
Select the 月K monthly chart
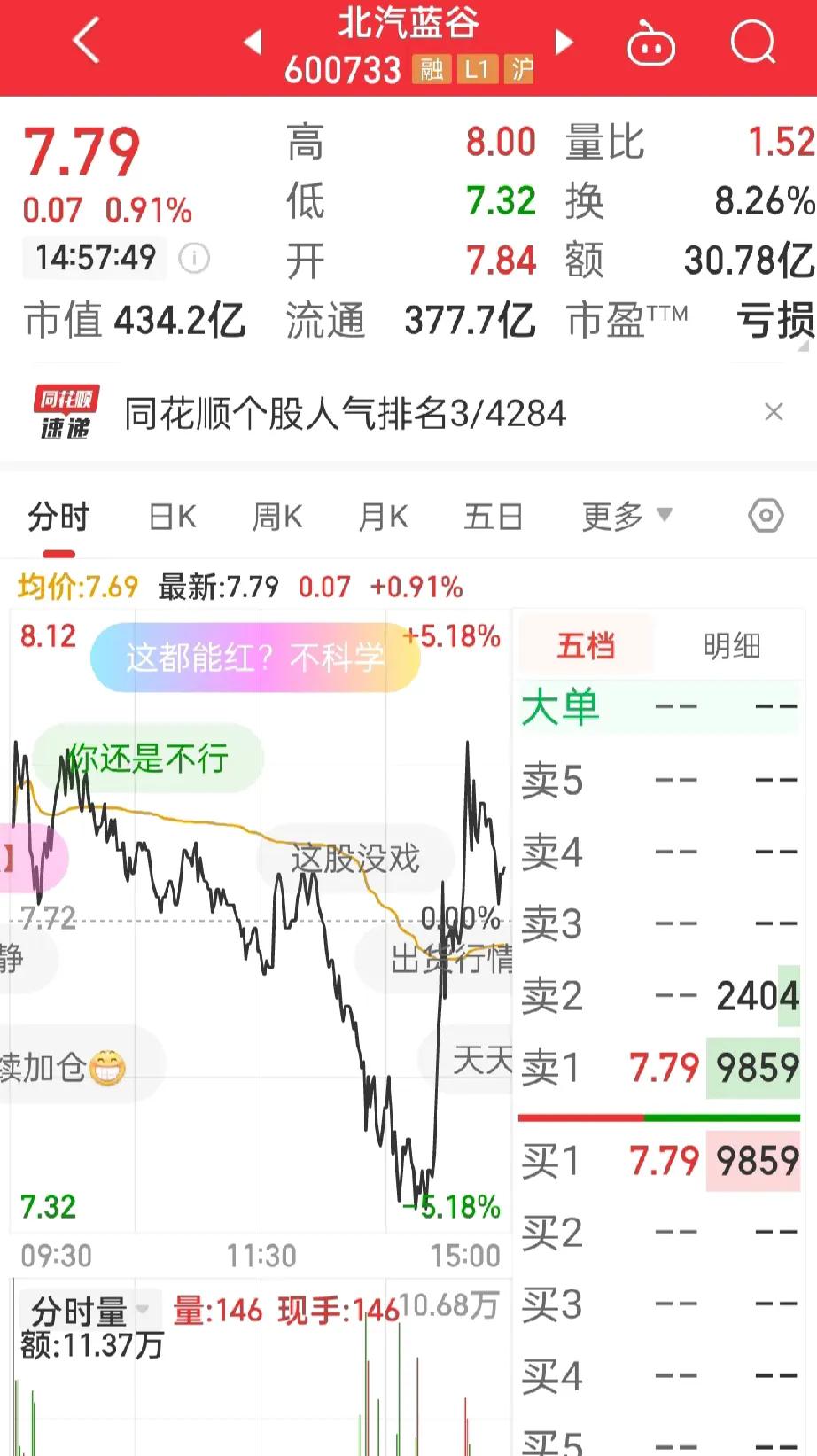tap(383, 516)
